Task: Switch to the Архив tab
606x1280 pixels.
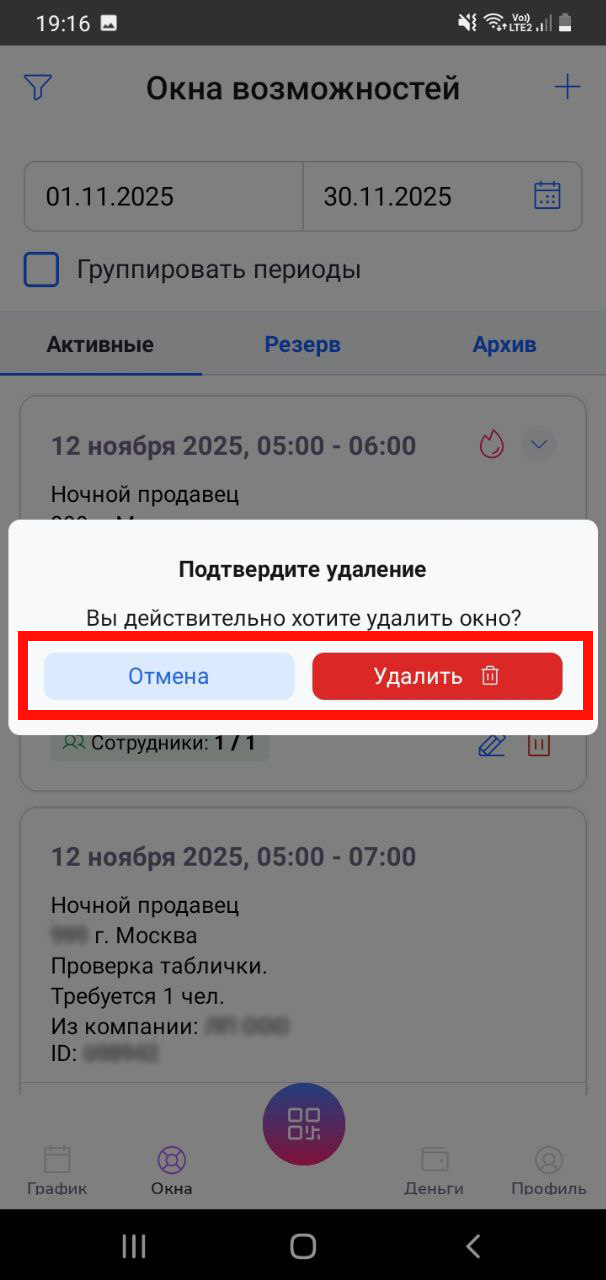Action: [504, 345]
